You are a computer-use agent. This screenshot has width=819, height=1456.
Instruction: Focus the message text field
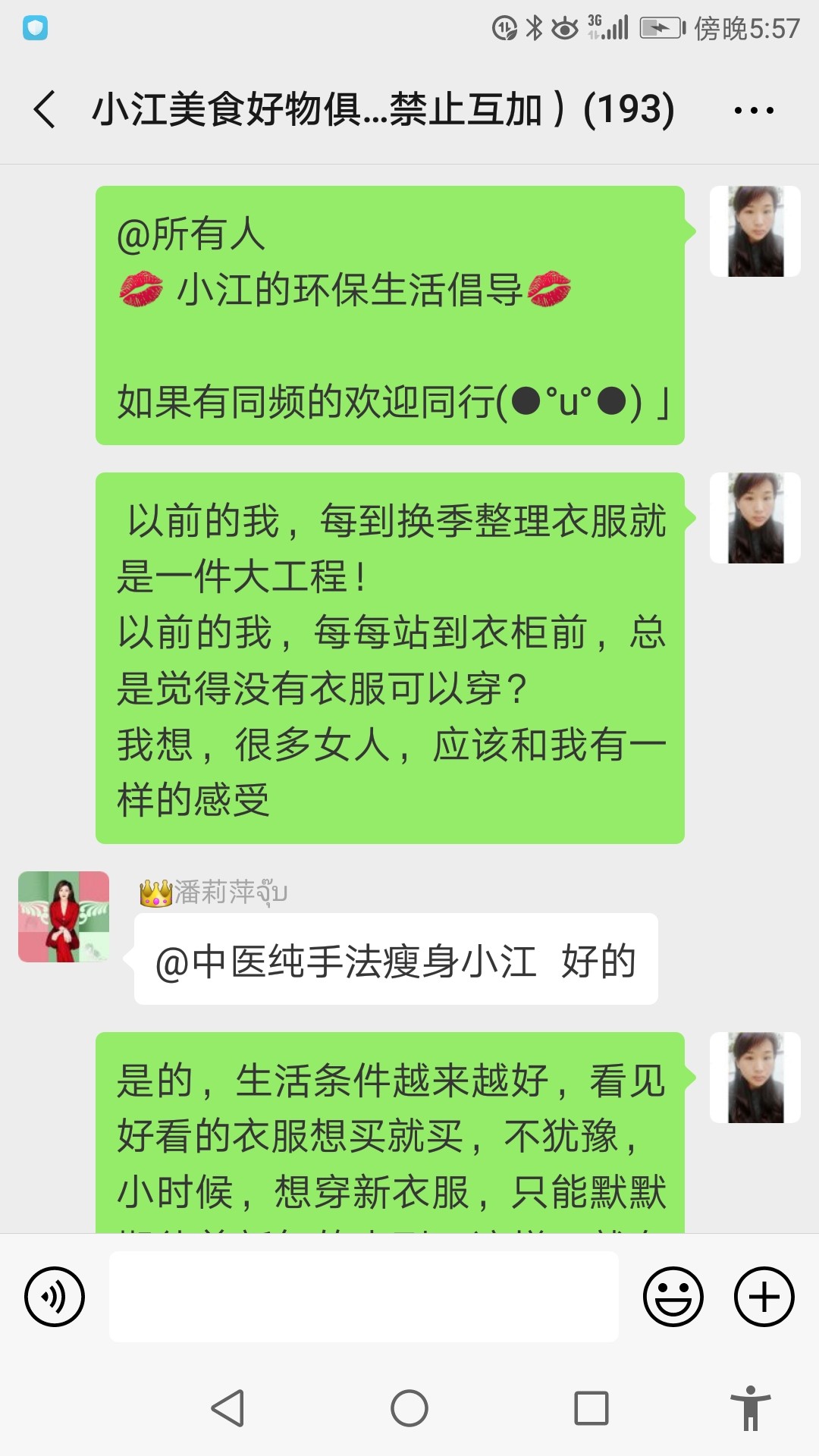coord(364,1297)
